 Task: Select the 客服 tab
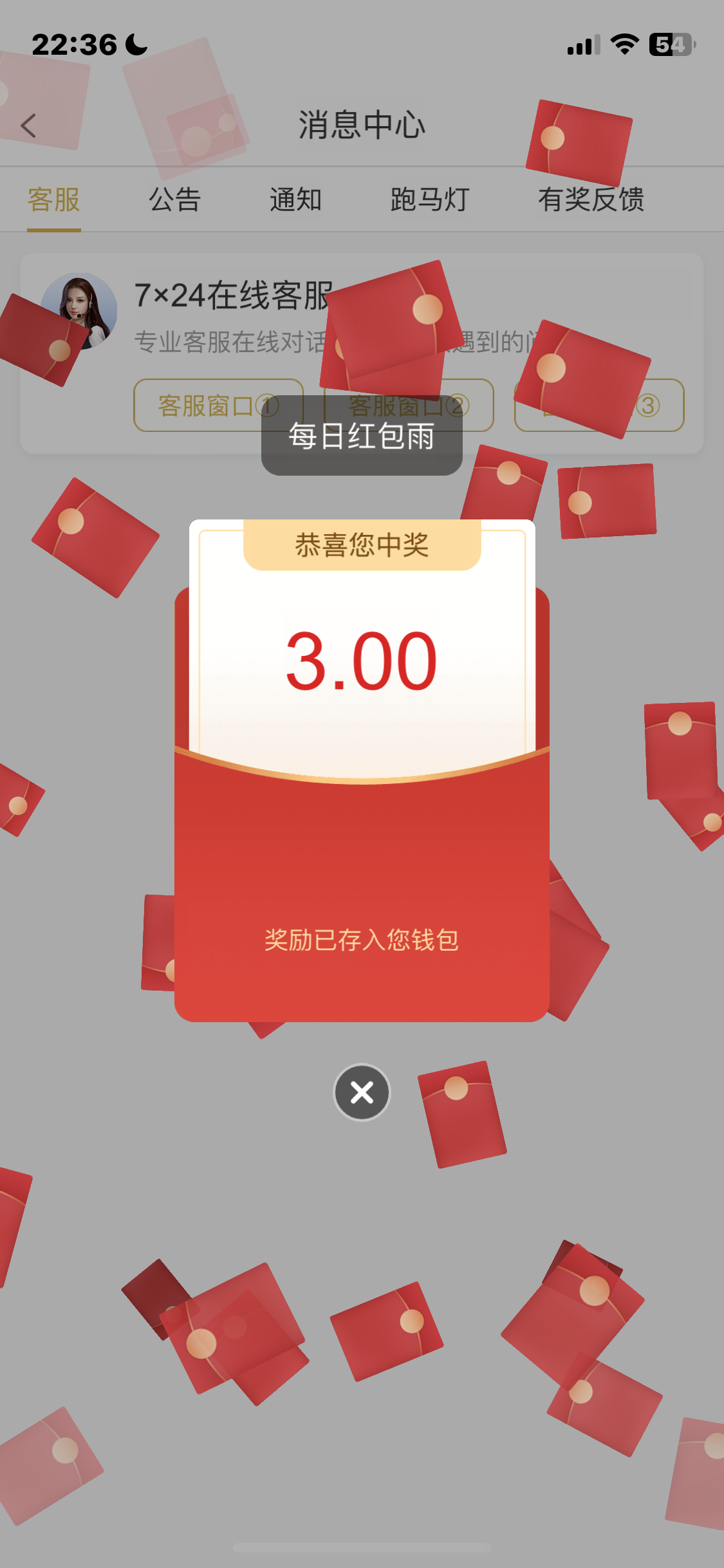click(54, 200)
